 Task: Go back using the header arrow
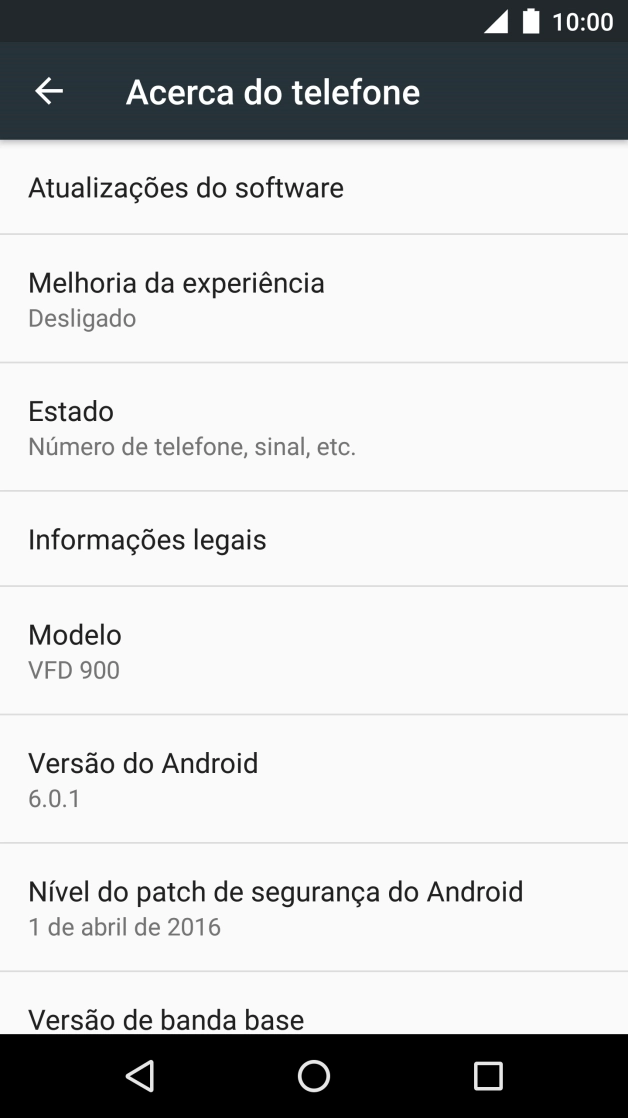tap(49, 92)
